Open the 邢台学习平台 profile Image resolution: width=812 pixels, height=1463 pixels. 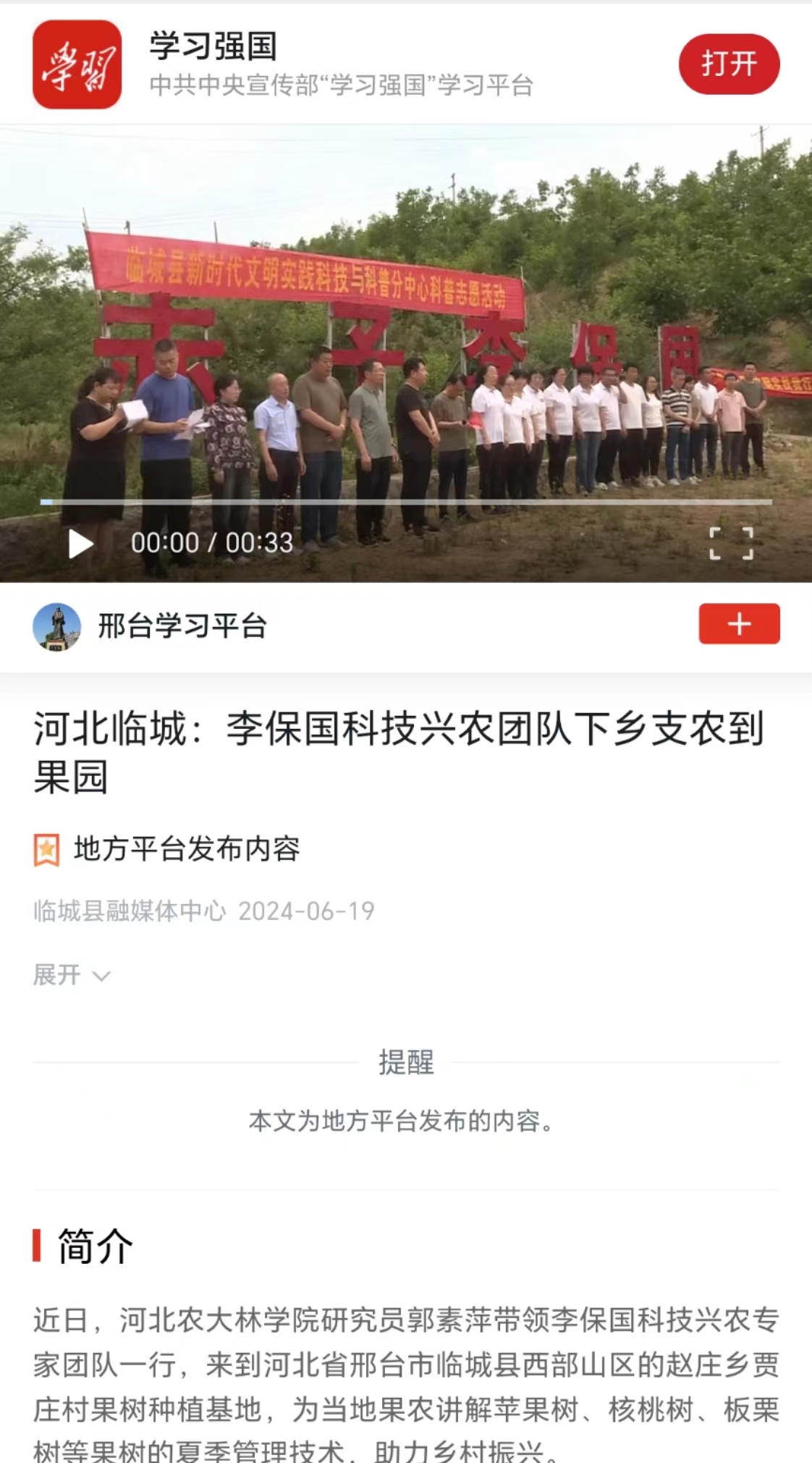181,626
